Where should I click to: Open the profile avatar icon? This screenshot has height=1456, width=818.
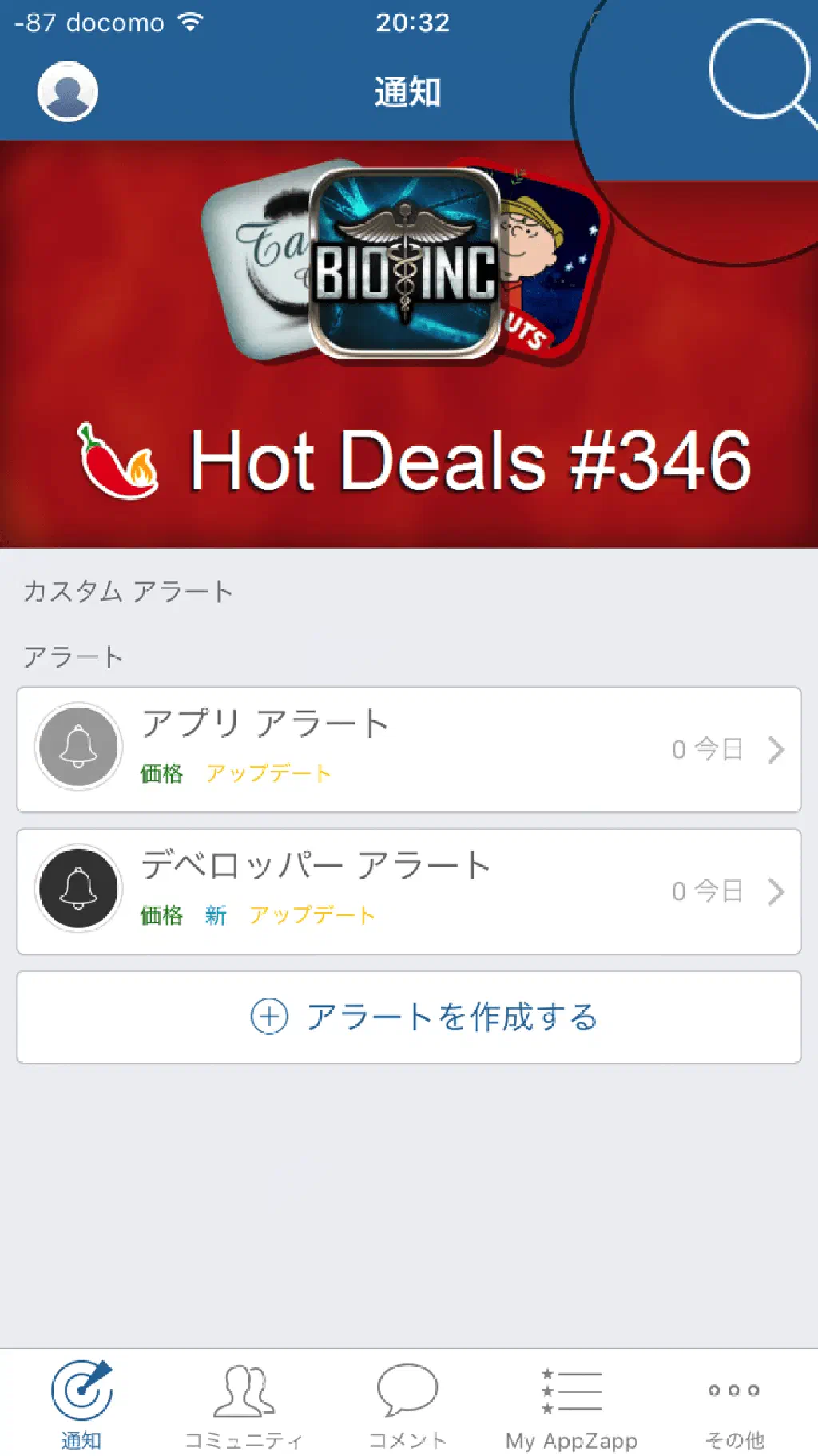(68, 91)
